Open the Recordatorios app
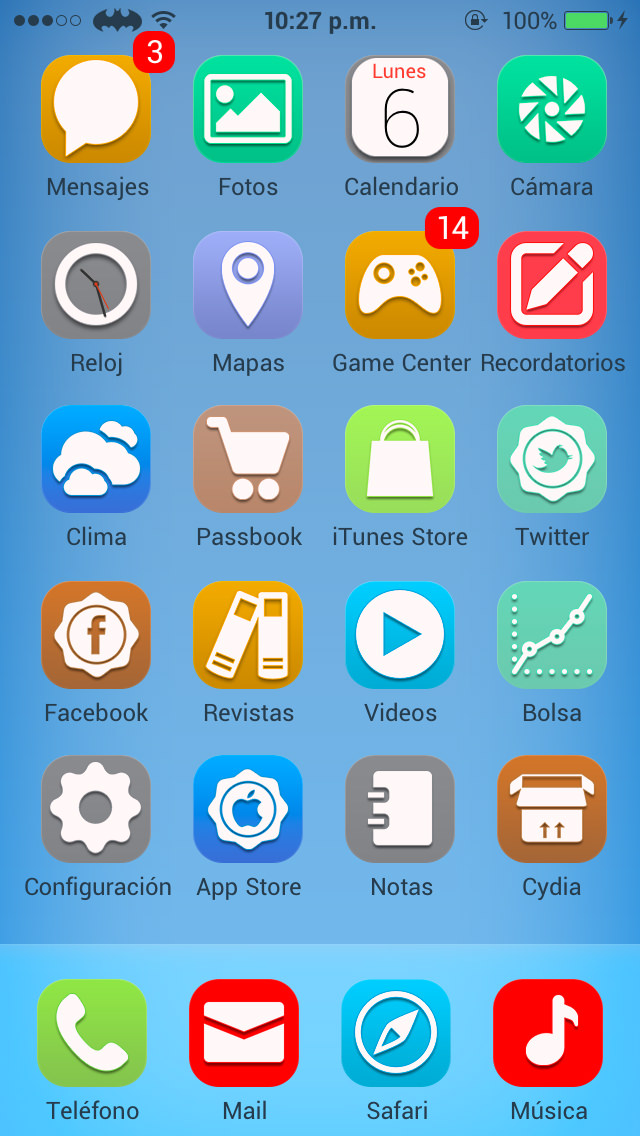This screenshot has height=1136, width=640. coord(552,285)
